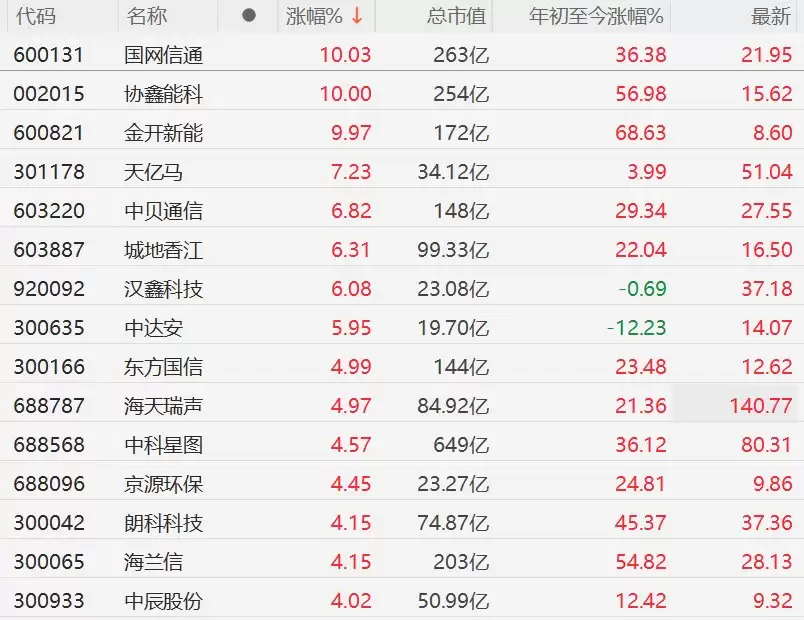This screenshot has width=804, height=620.
Task: Open the 金开新能 row
Action: coord(163,133)
